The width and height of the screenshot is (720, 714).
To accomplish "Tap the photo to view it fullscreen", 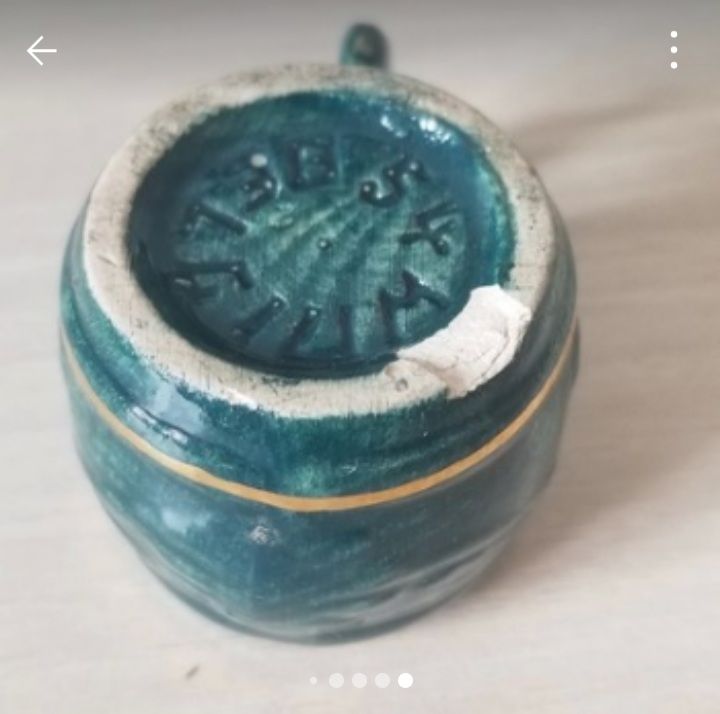I will pos(360,360).
